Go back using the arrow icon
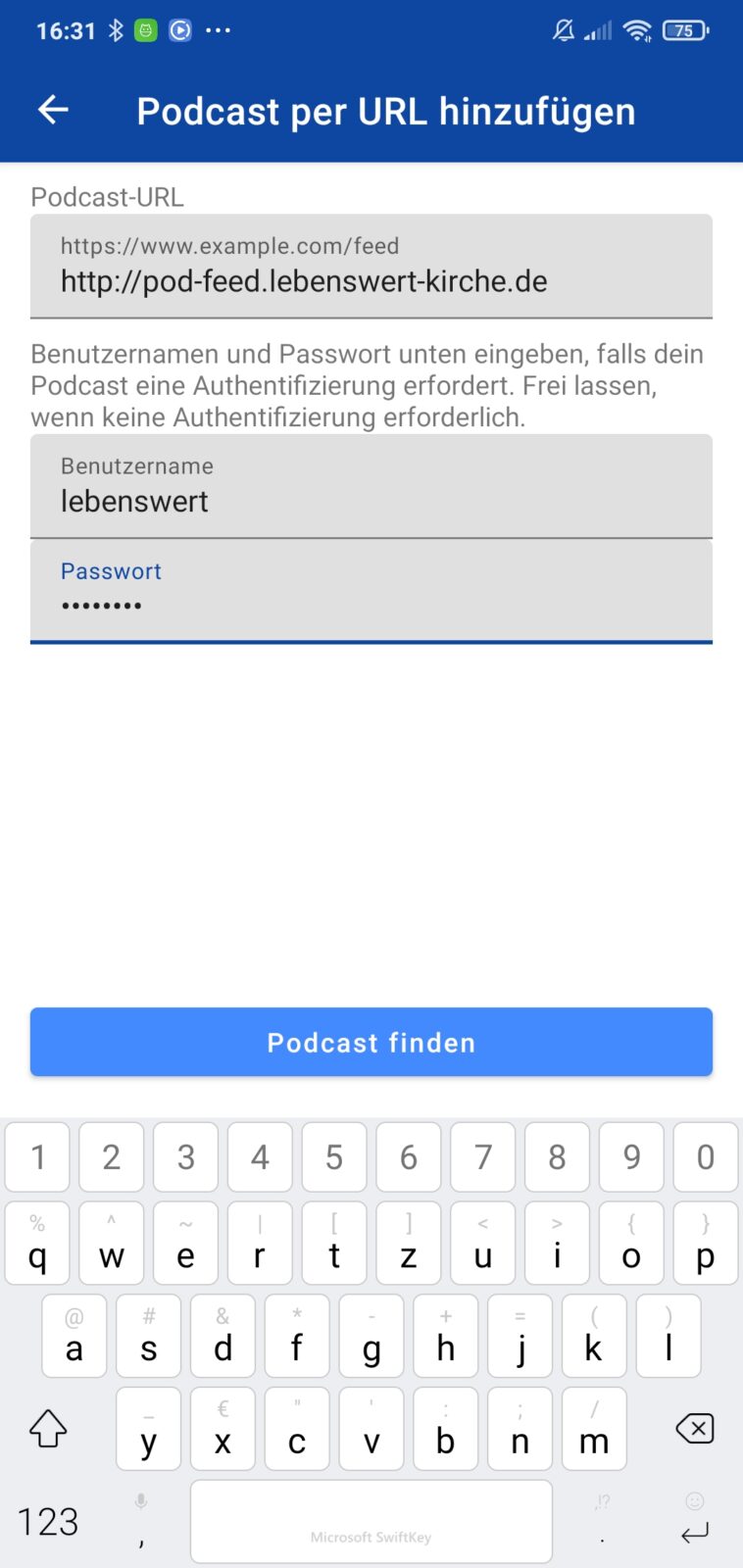Viewport: 743px width, 1568px height. [x=53, y=111]
